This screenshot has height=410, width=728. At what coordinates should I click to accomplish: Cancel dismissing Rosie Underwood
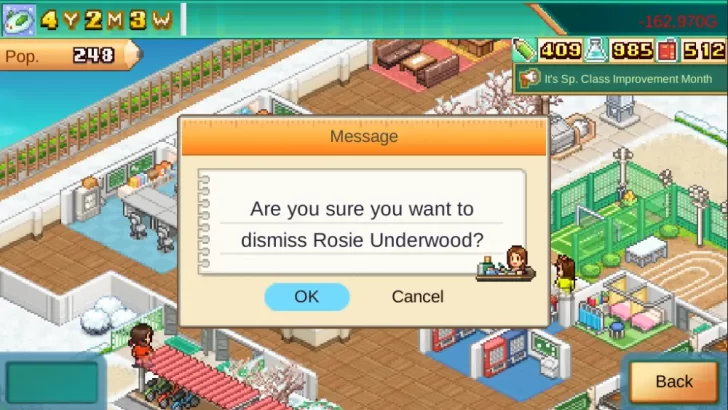click(417, 297)
